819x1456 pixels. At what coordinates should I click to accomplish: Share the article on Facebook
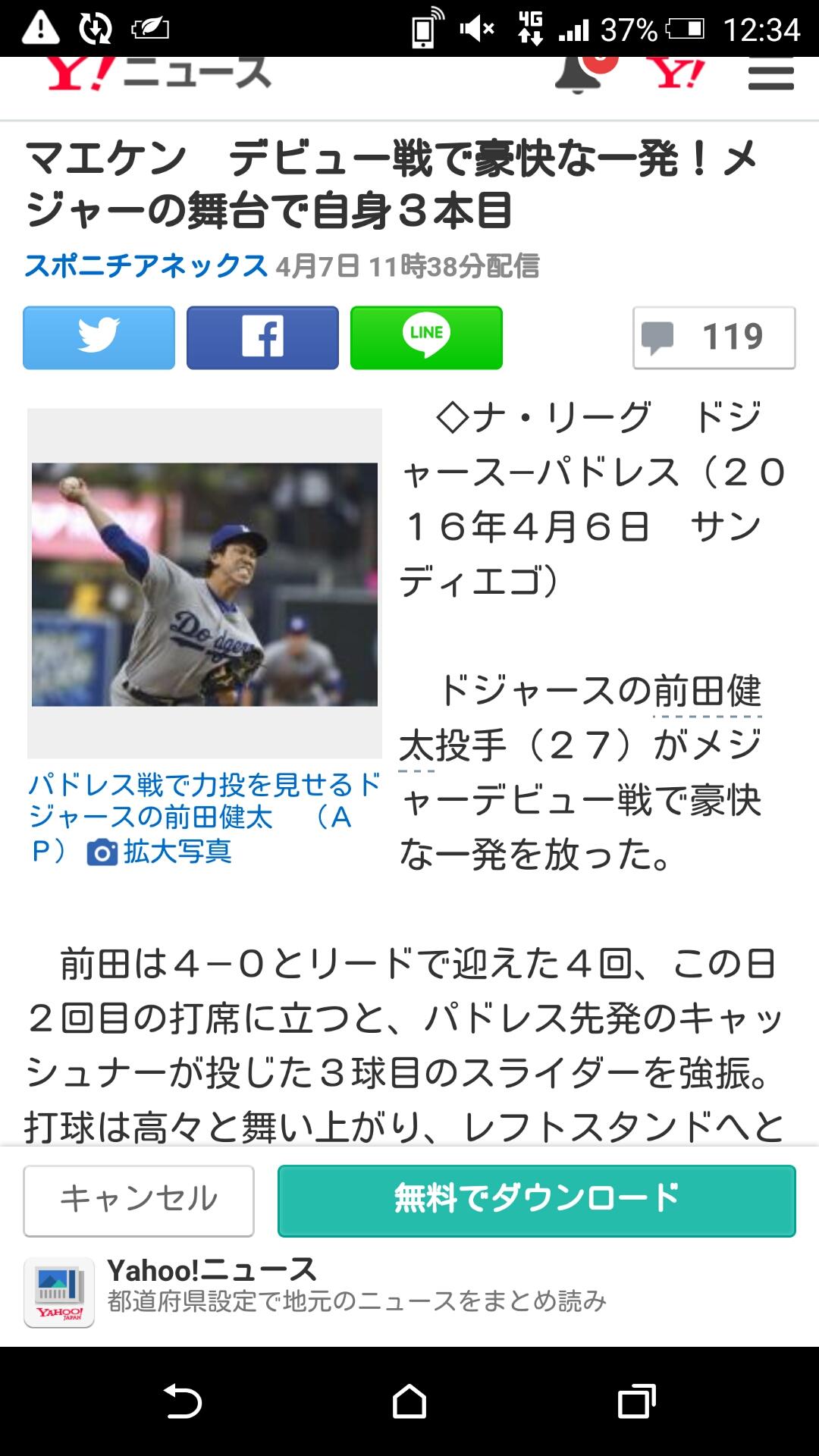[262, 337]
